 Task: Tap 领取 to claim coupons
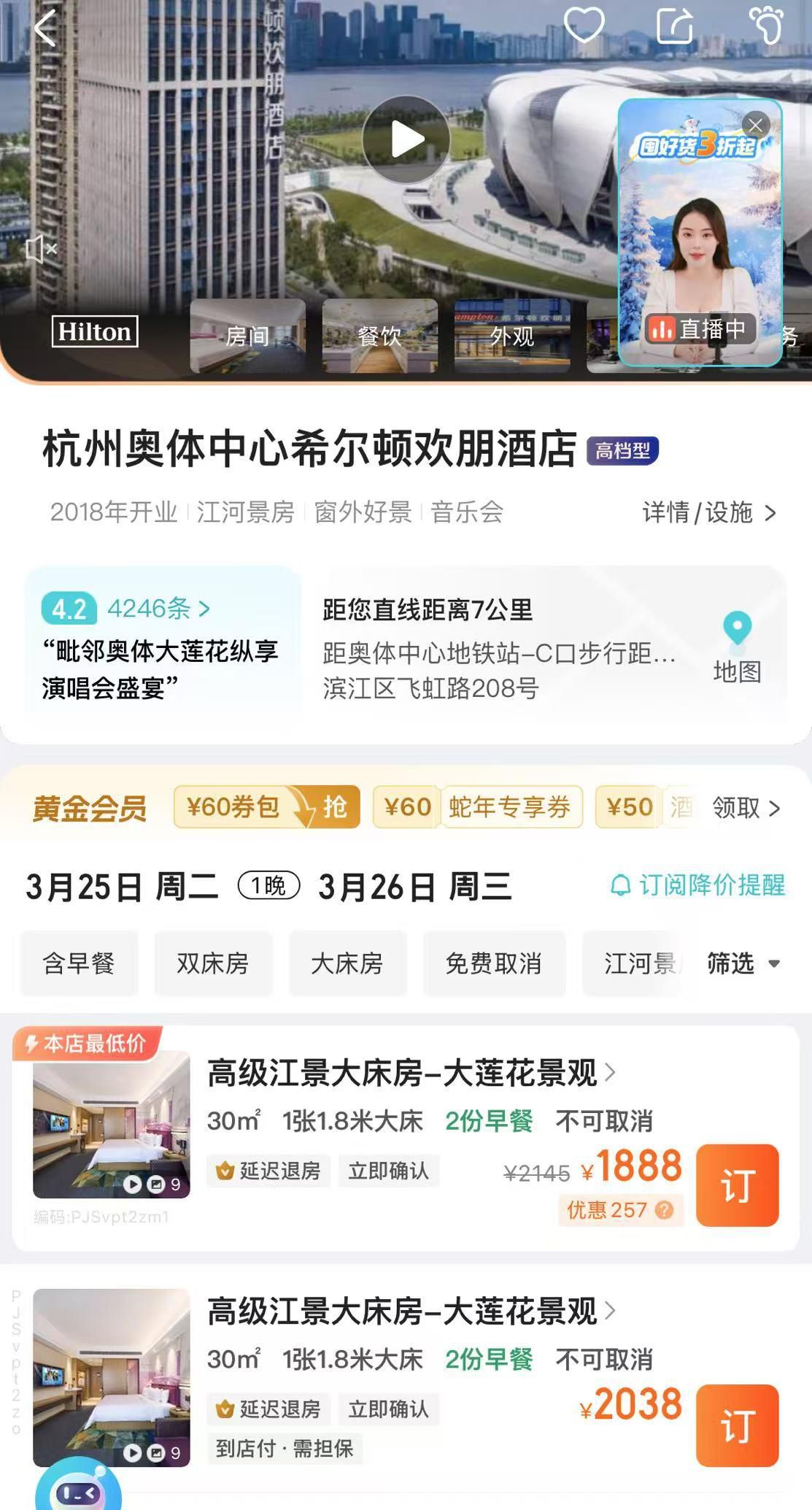click(746, 808)
